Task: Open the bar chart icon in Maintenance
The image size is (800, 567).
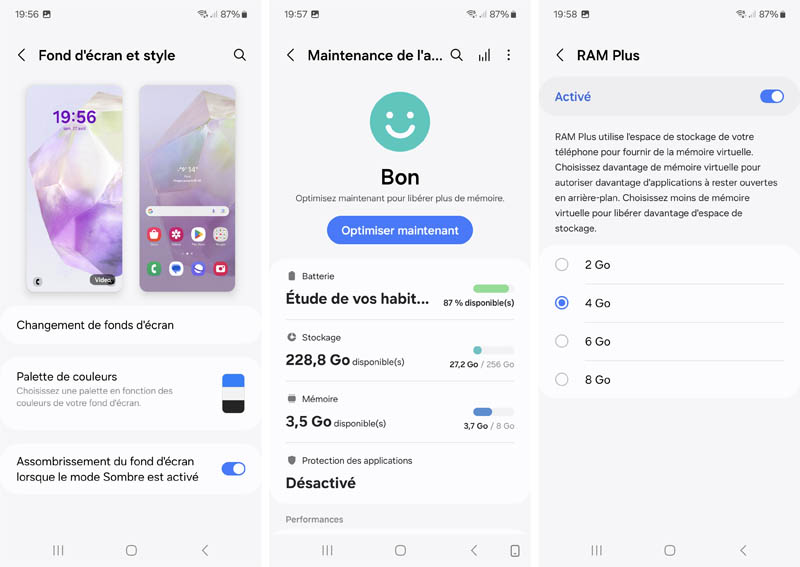Action: coord(484,55)
